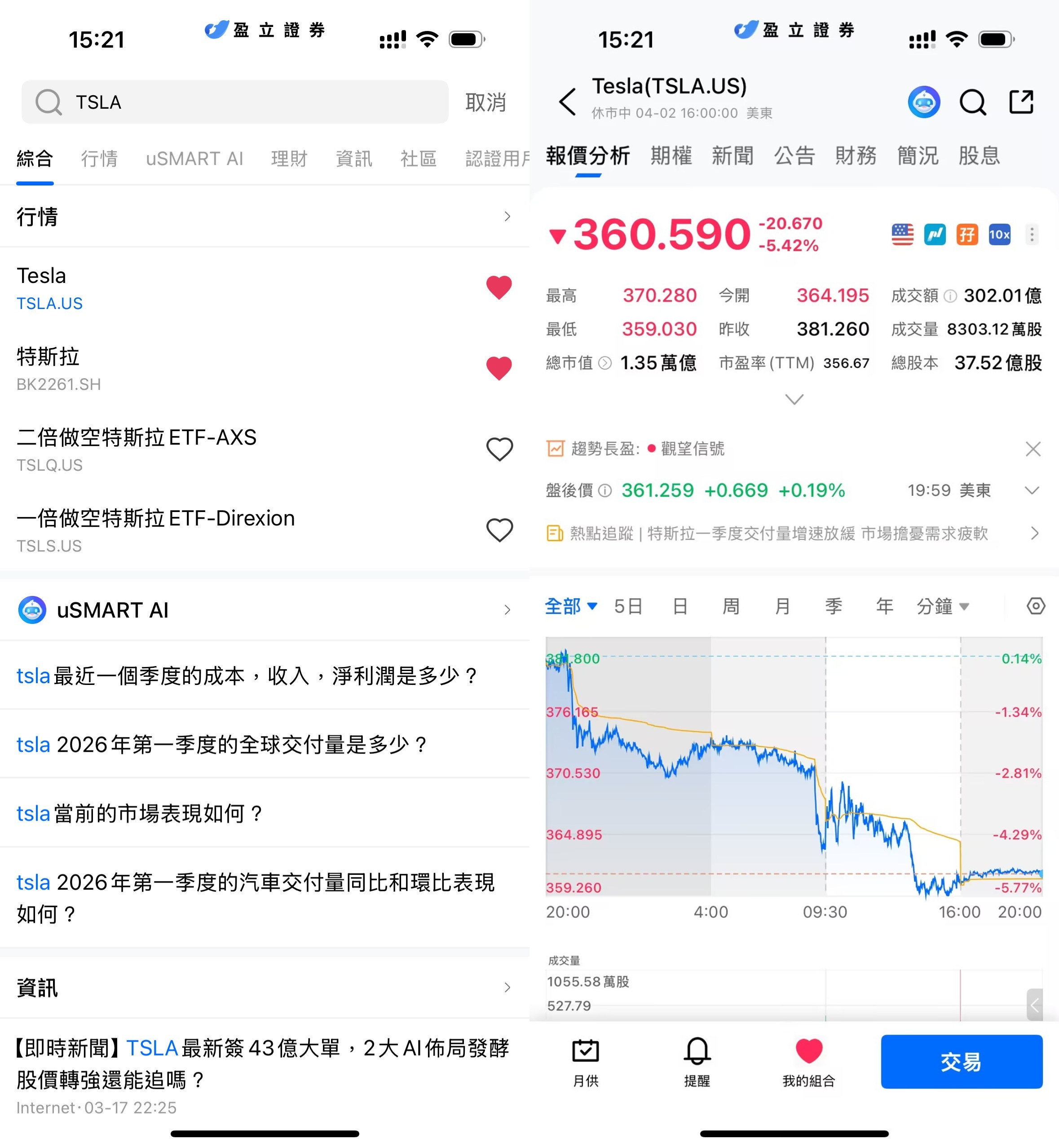Open the chart settings icon

(x=1036, y=606)
